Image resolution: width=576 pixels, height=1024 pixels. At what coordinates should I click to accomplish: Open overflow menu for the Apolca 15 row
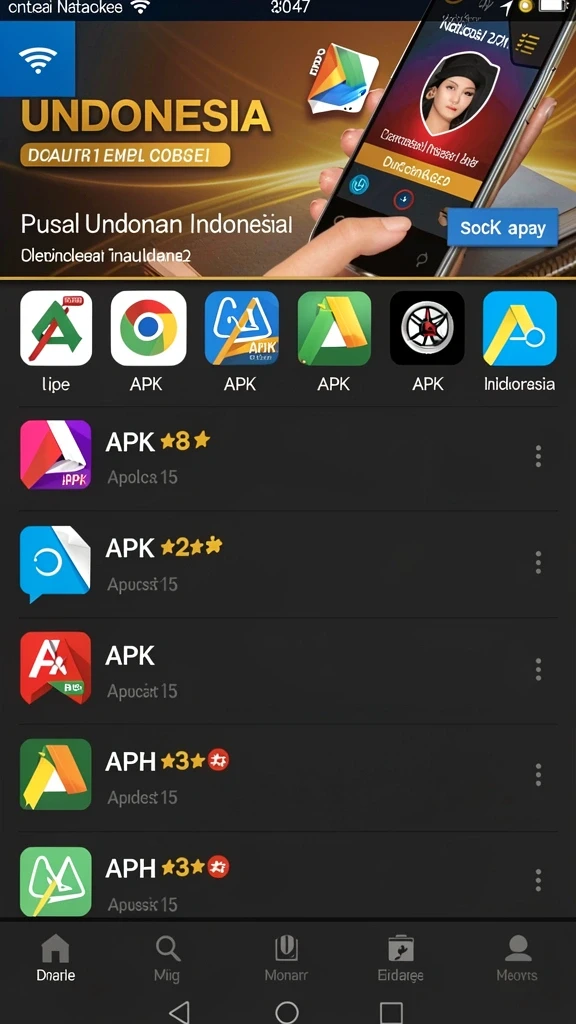click(538, 456)
